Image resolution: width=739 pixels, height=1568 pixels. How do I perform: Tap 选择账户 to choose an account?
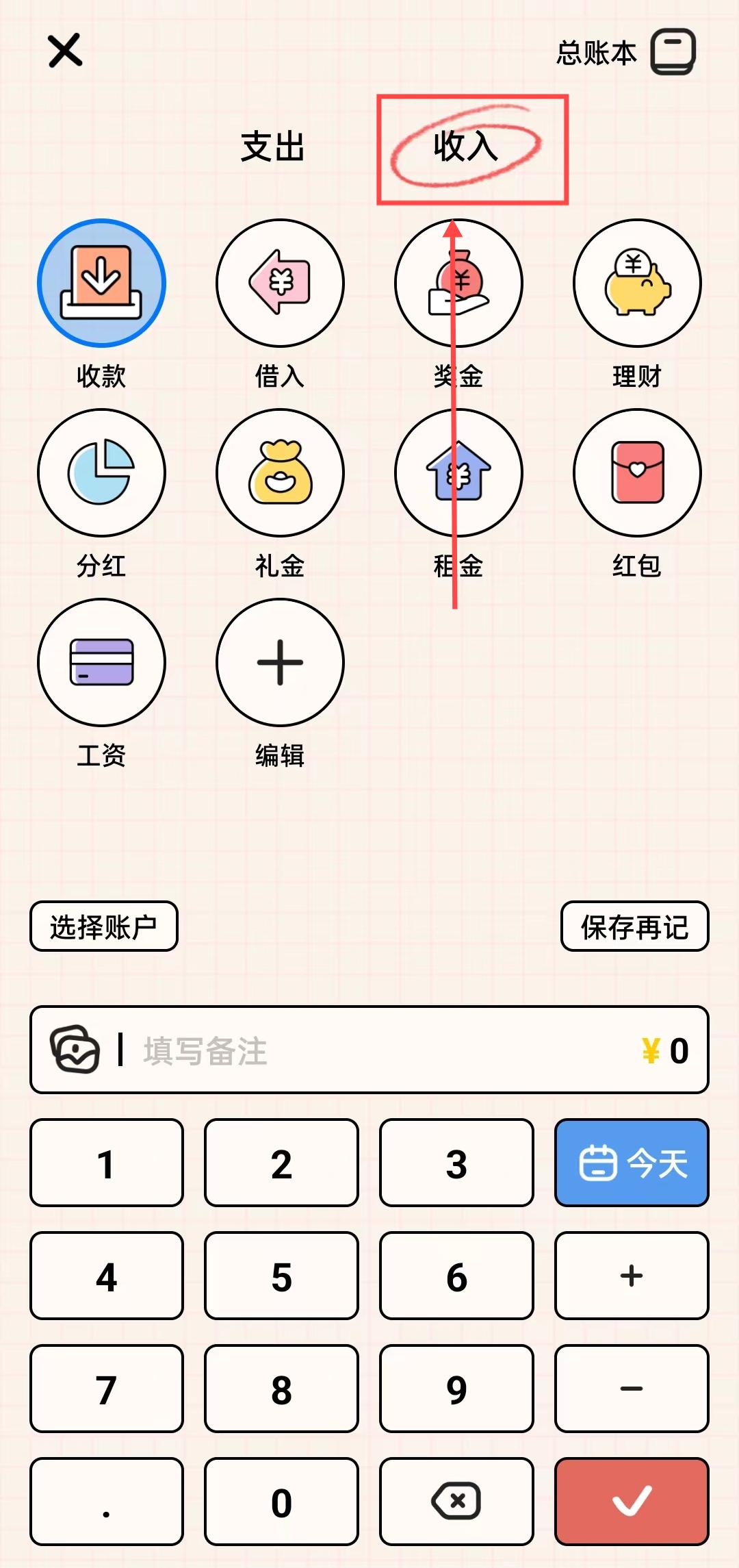coord(104,926)
